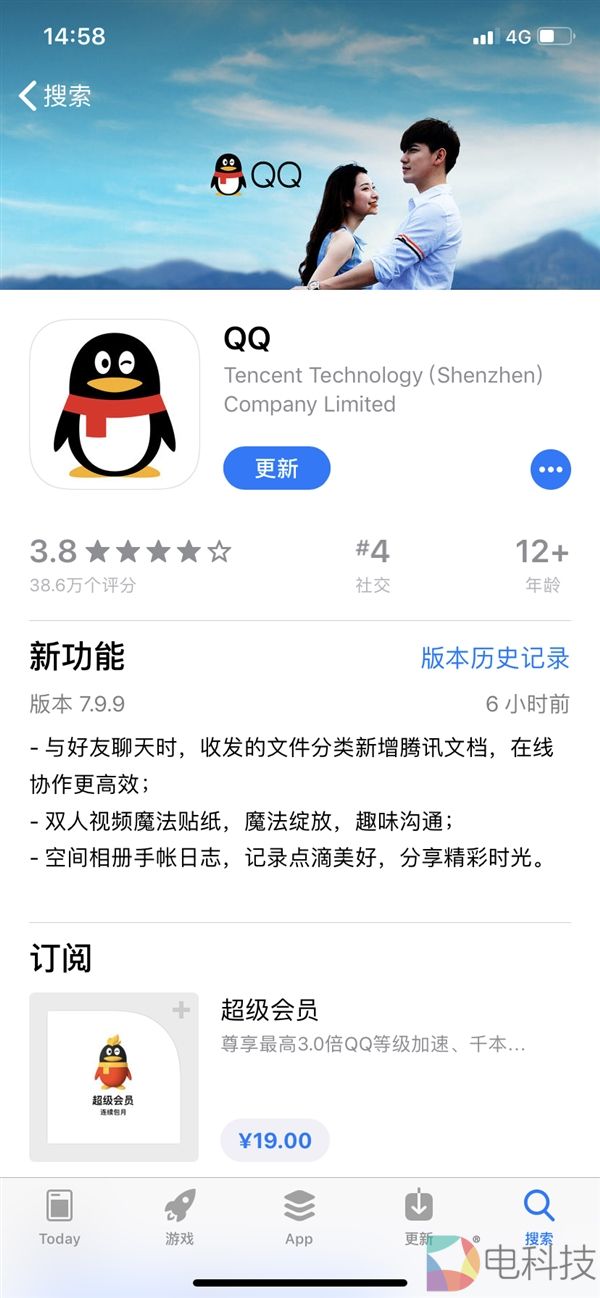This screenshot has height=1298, width=600.
Task: Open the more options ellipsis button
Action: (550, 468)
